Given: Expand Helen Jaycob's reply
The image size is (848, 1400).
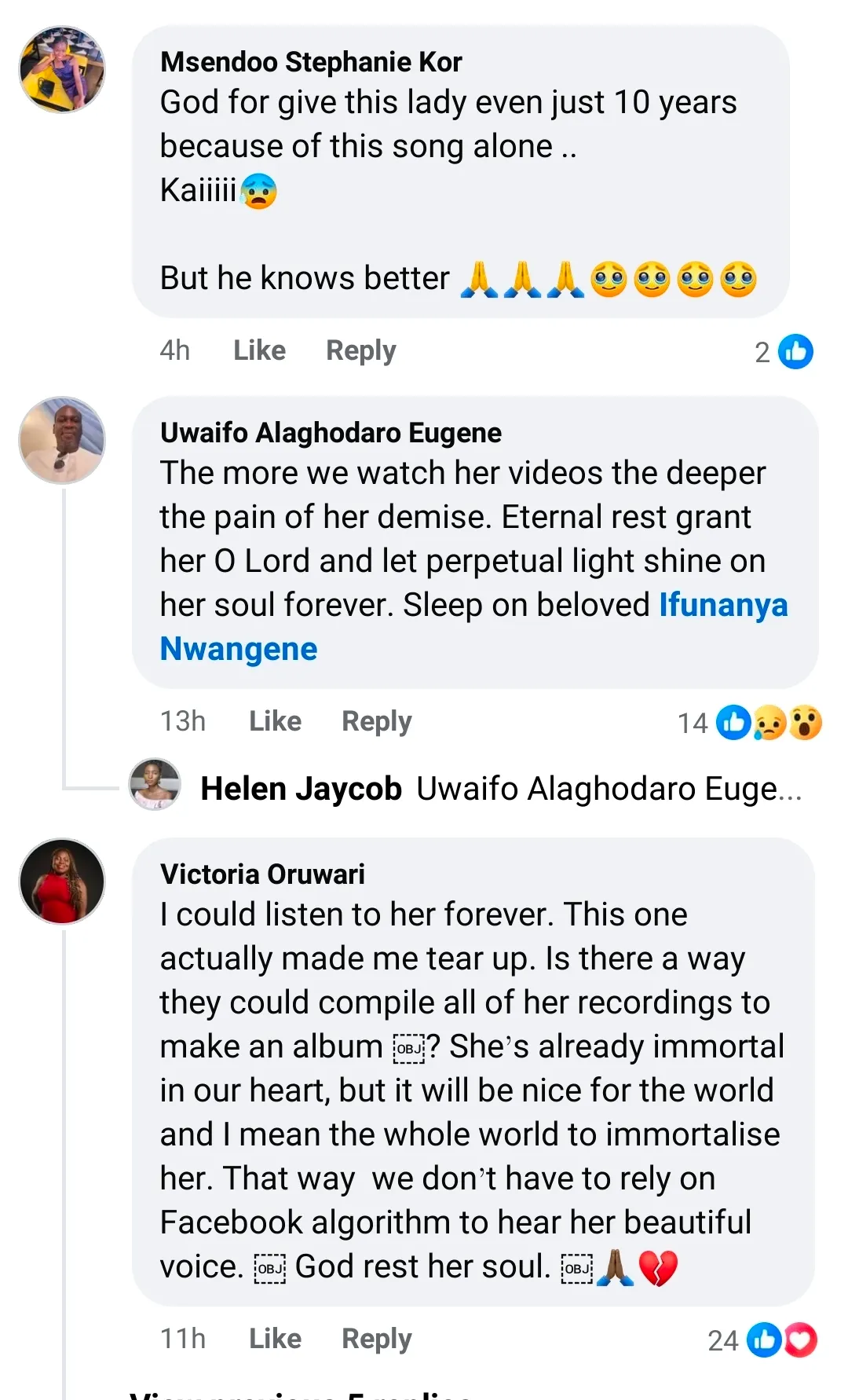Looking at the screenshot, I should click(503, 789).
